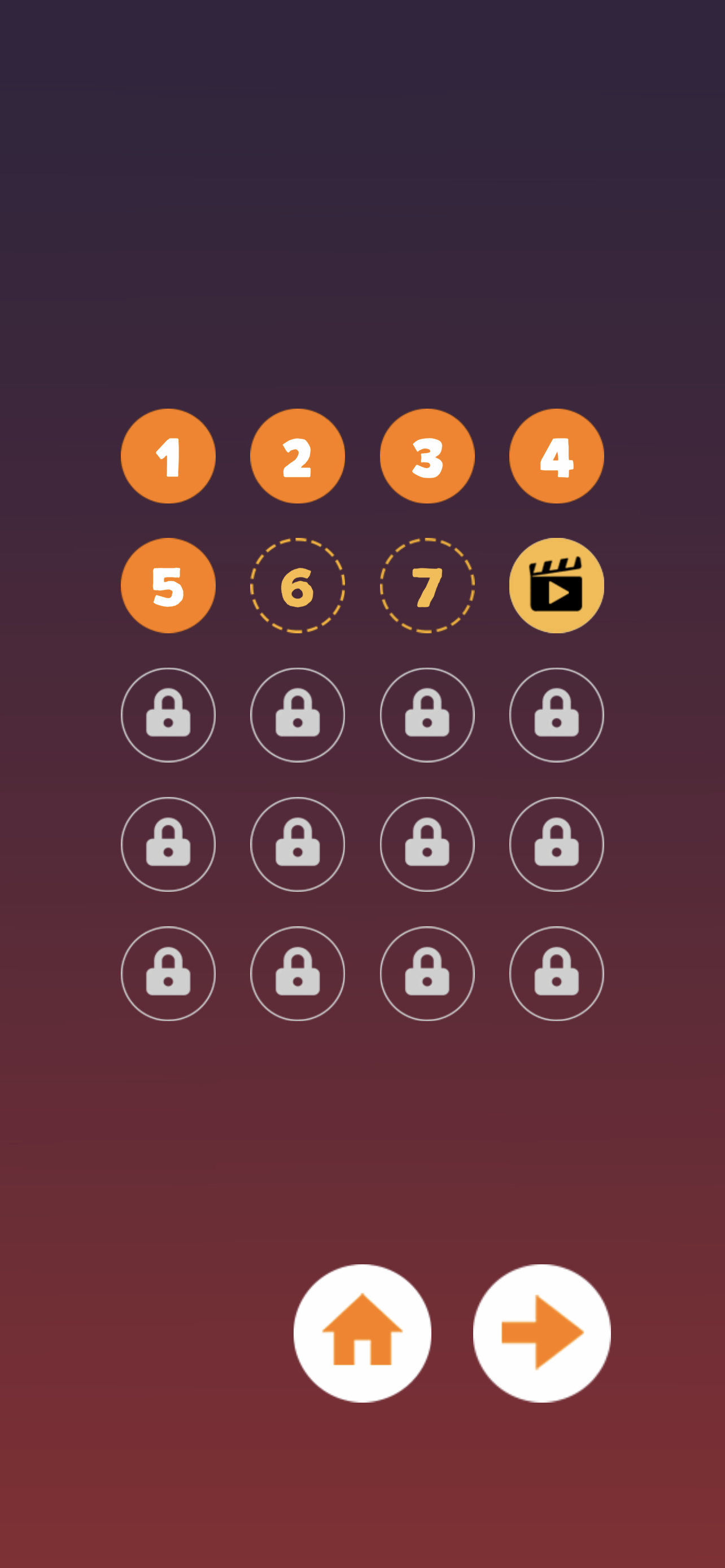This screenshot has width=725, height=1568.
Task: Go to the next page of levels
Action: click(x=541, y=1333)
